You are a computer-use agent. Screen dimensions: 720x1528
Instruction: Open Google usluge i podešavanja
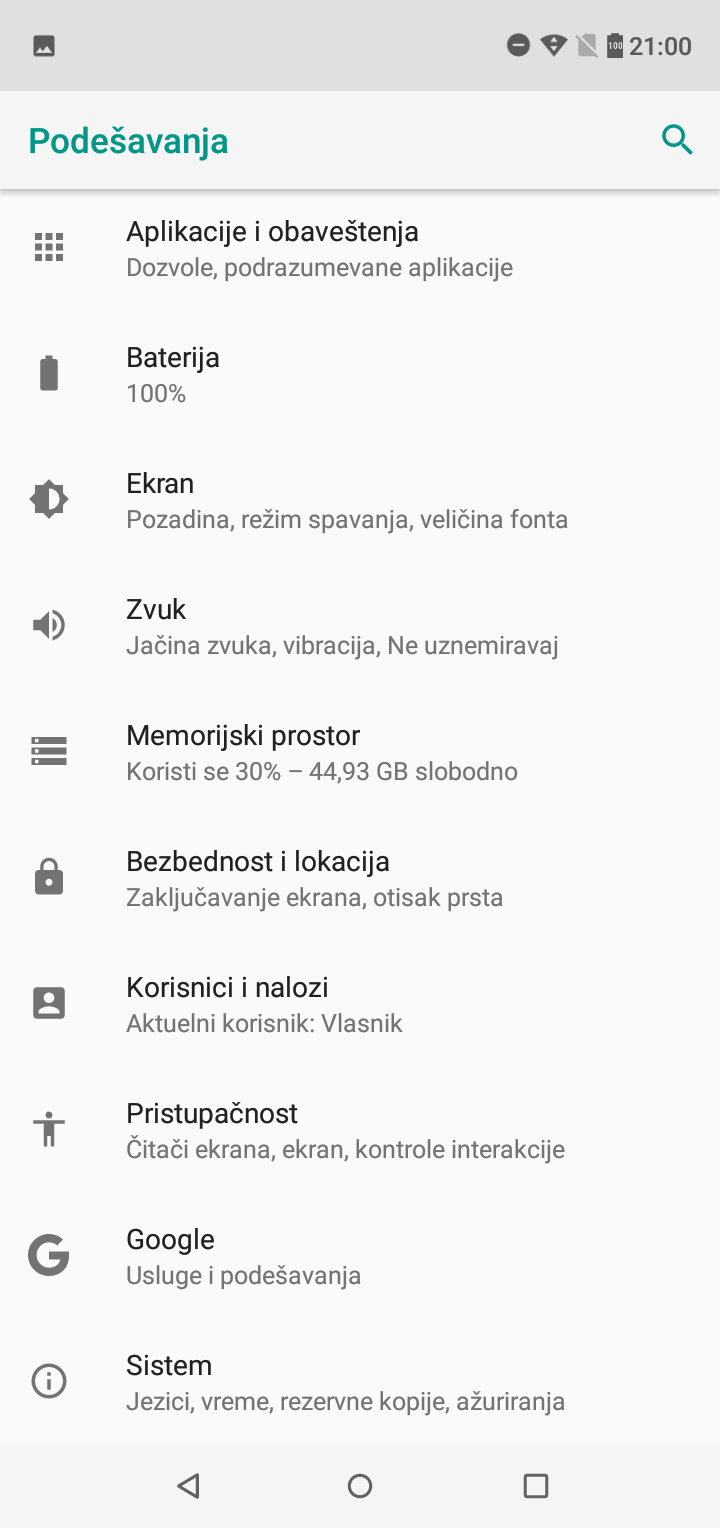[360, 1256]
